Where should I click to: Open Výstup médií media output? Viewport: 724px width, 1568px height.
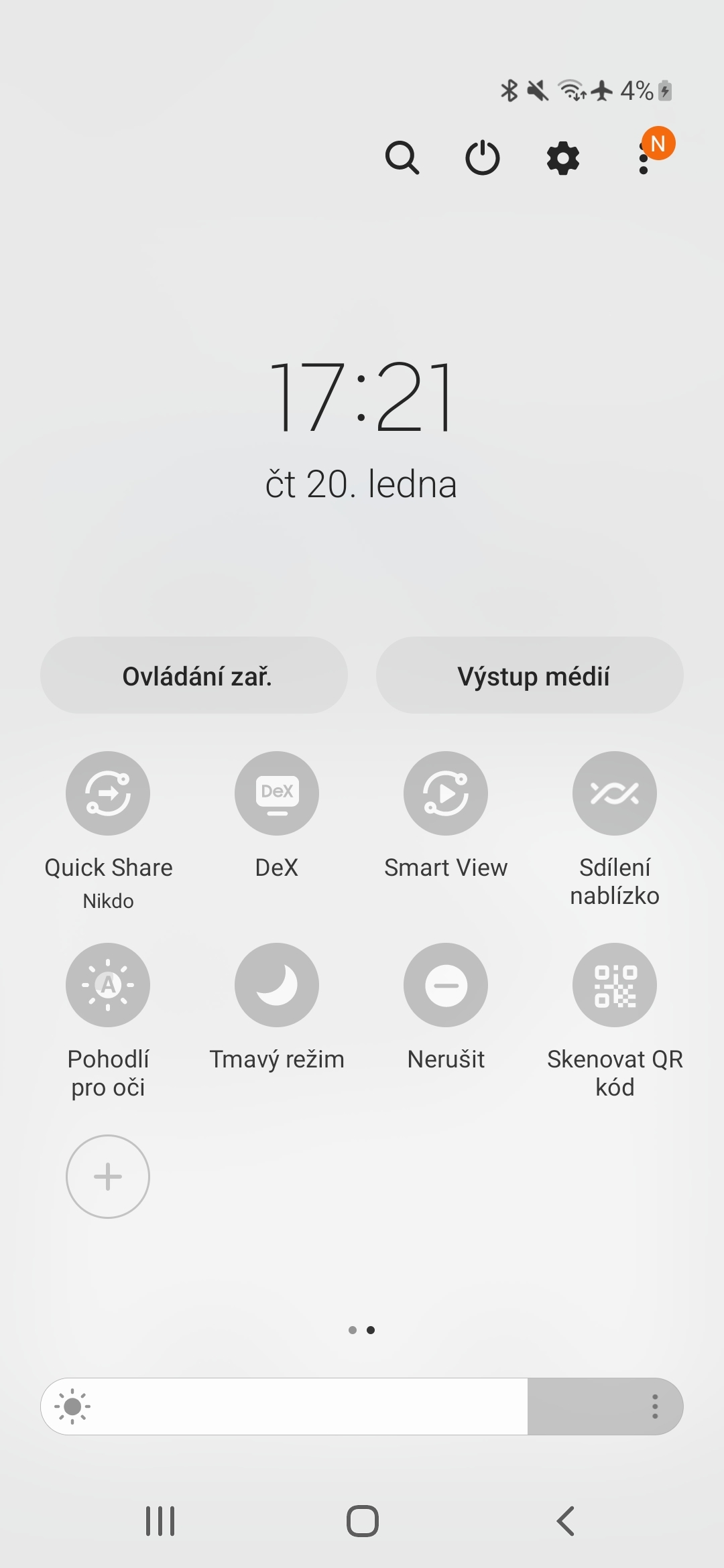coord(531,675)
